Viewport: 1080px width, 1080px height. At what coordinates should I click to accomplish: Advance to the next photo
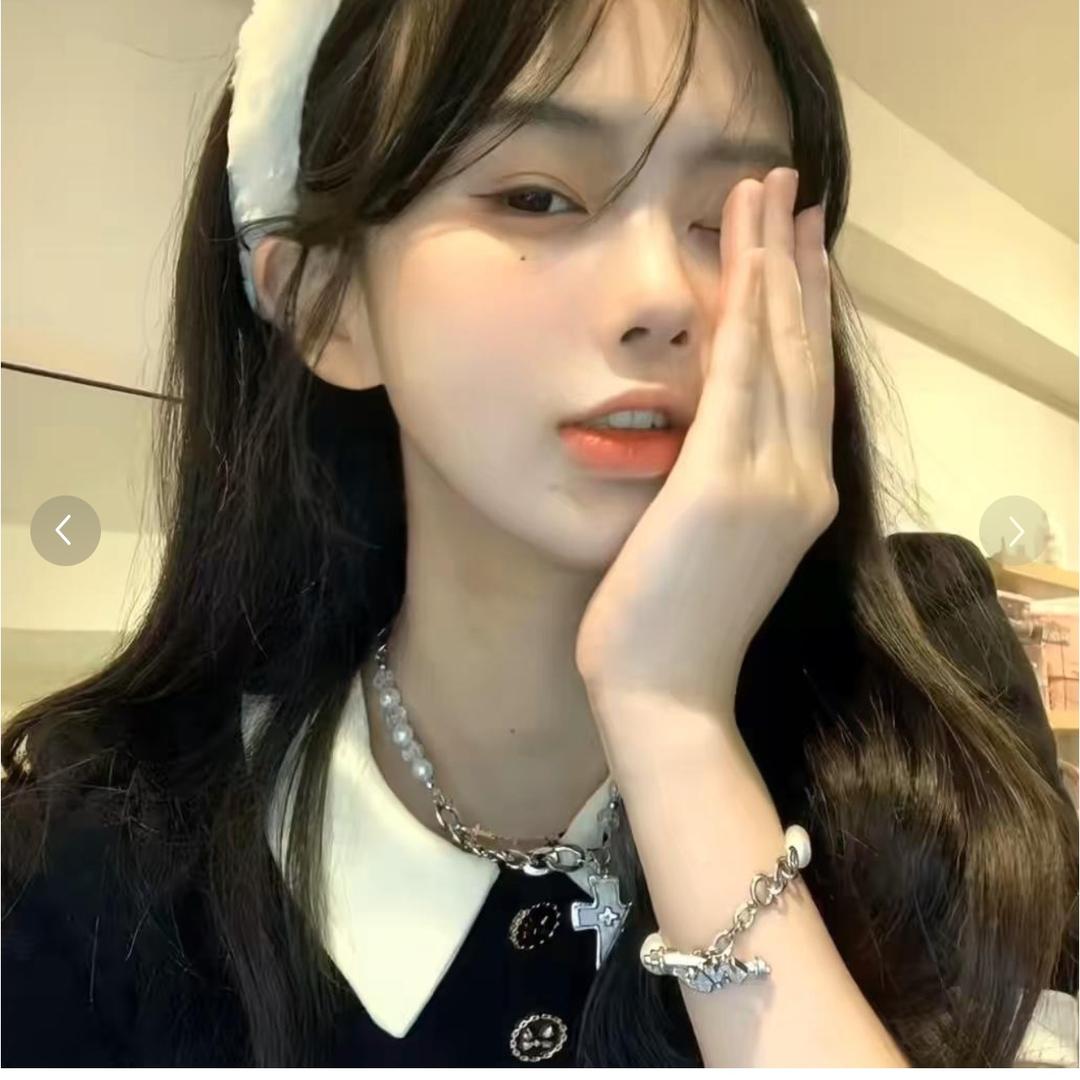click(1014, 530)
